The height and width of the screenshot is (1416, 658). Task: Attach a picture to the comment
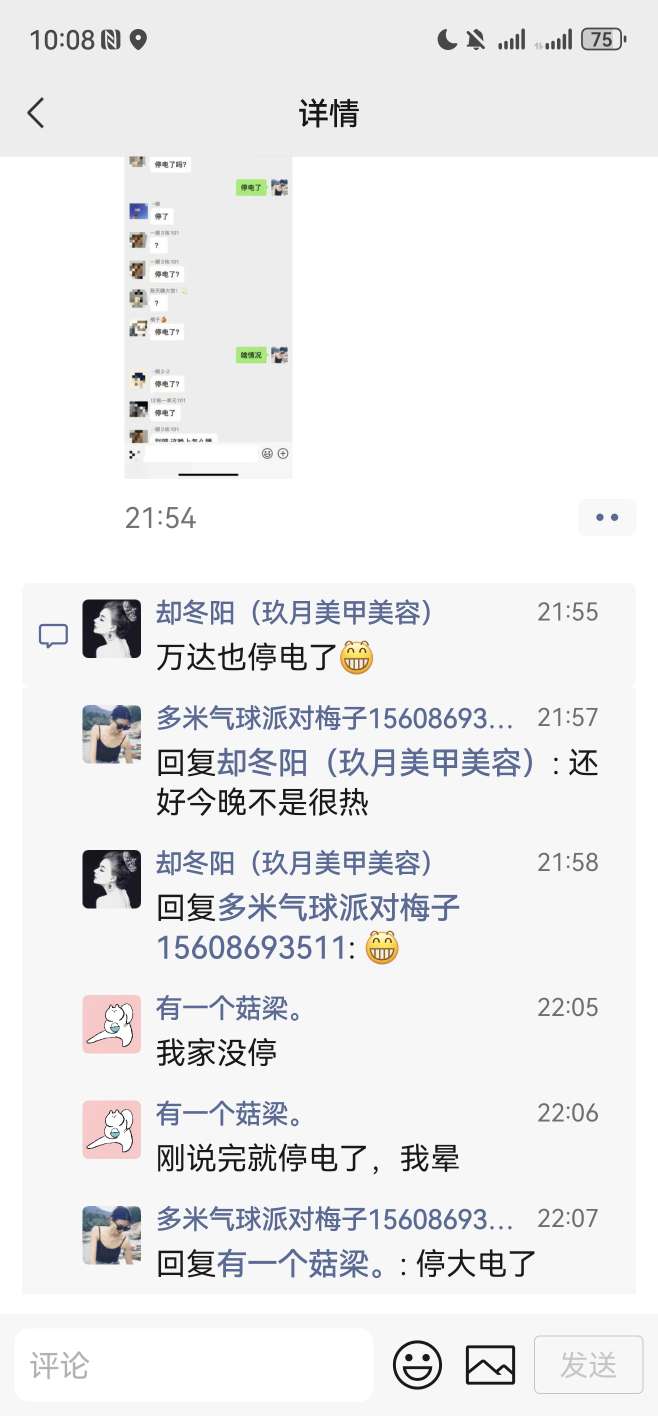pos(490,1365)
